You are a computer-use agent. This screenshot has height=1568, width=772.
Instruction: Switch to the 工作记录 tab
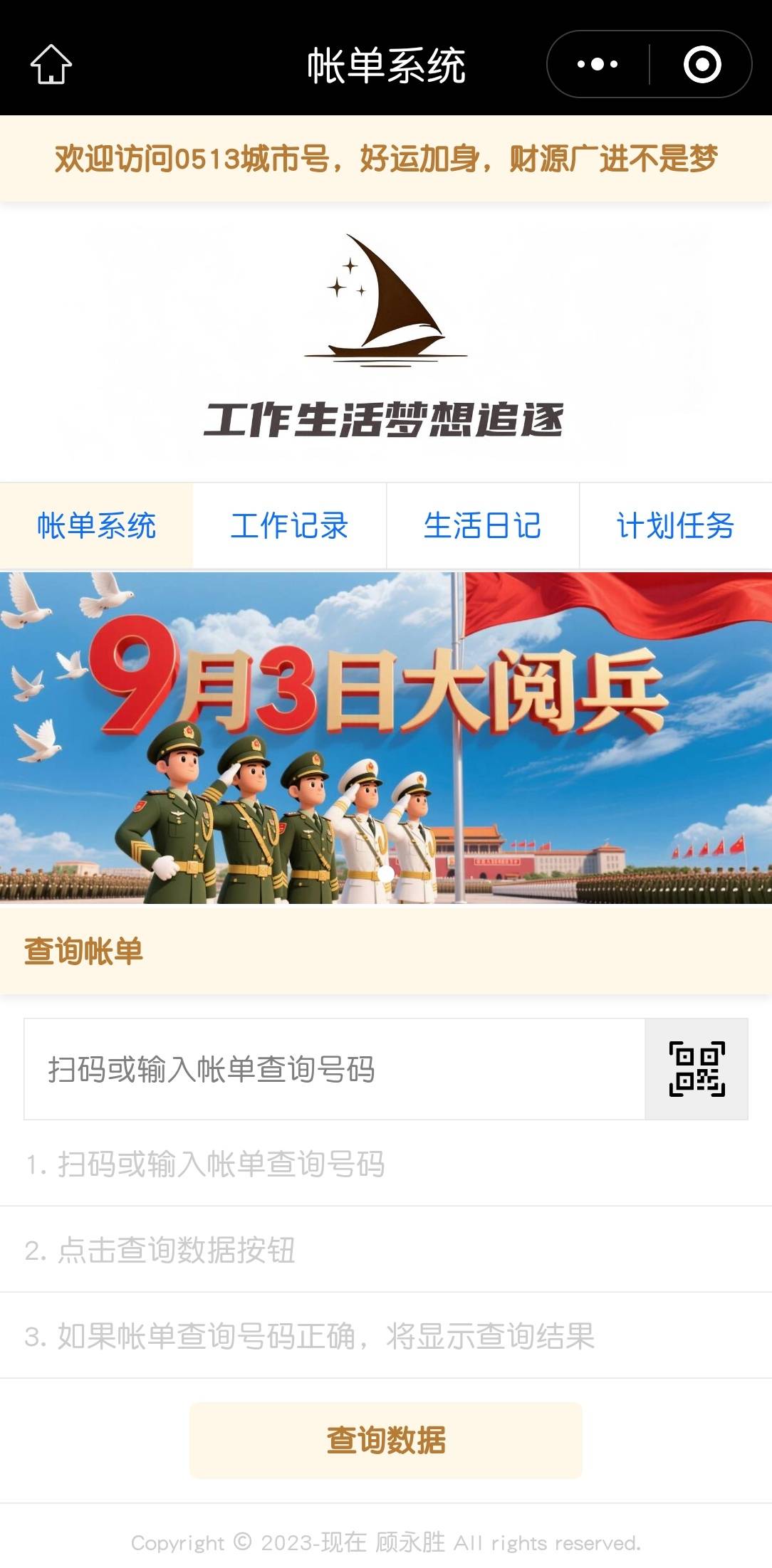289,524
